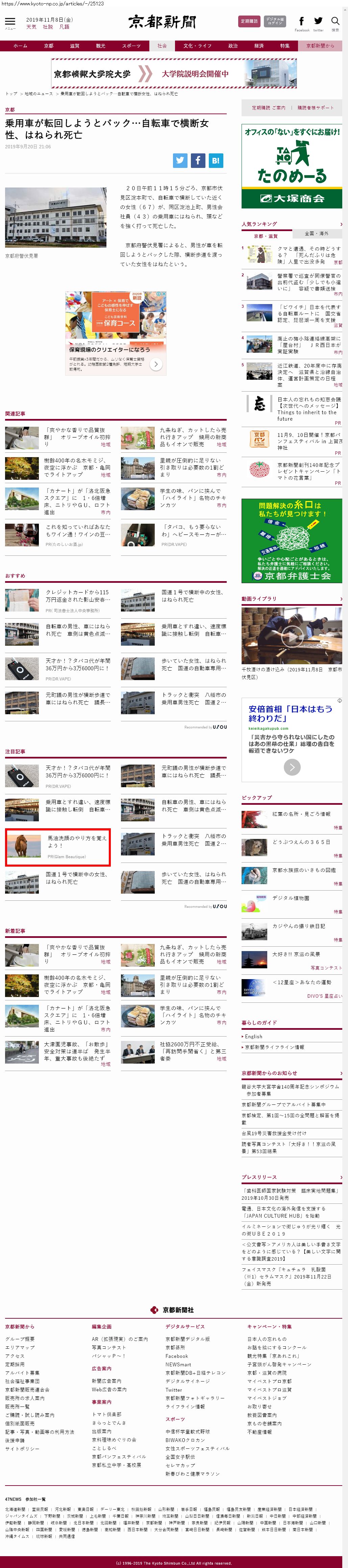Image resolution: width=348 pixels, height=1568 pixels.
Task: Switch ranking to 全国・海外 tab
Action: pos(316,233)
